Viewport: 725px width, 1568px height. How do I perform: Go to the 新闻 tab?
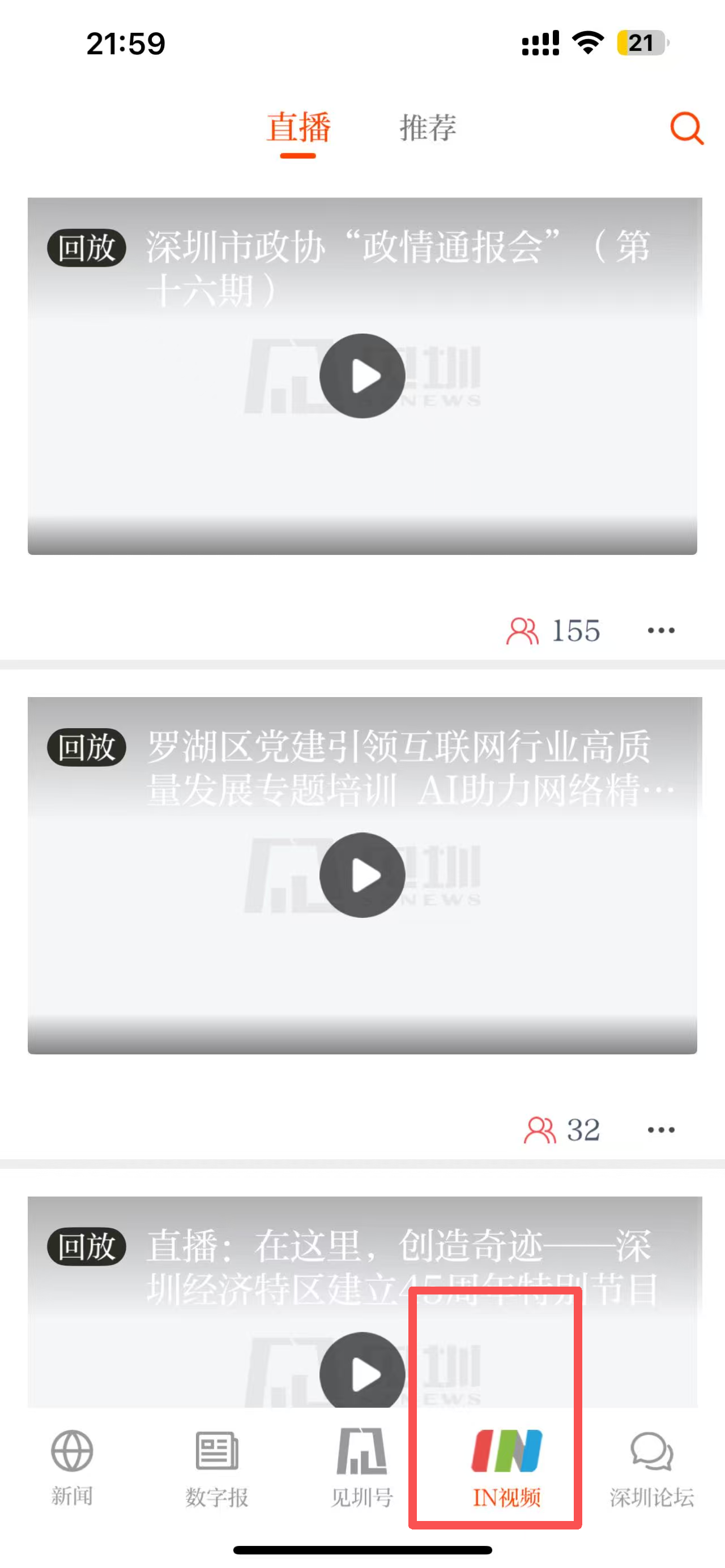click(x=72, y=1467)
